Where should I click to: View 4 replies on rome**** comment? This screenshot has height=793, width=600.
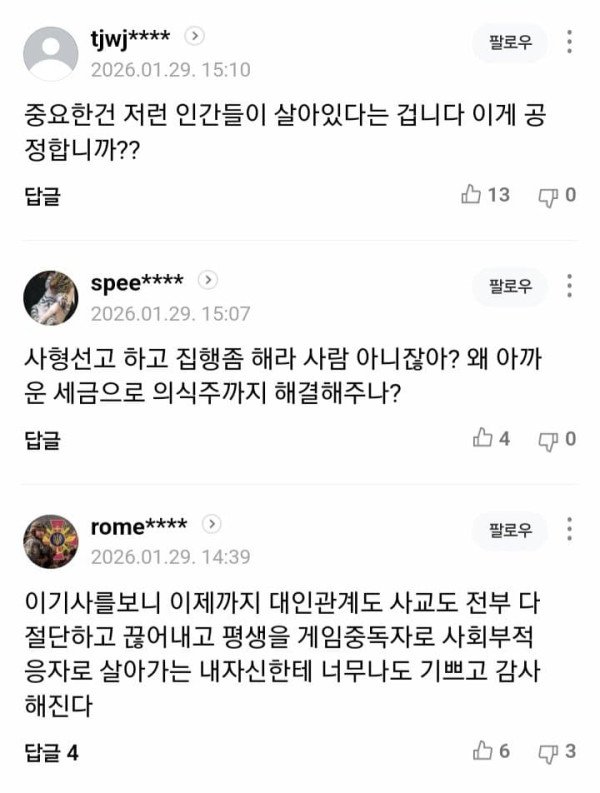coord(50,752)
